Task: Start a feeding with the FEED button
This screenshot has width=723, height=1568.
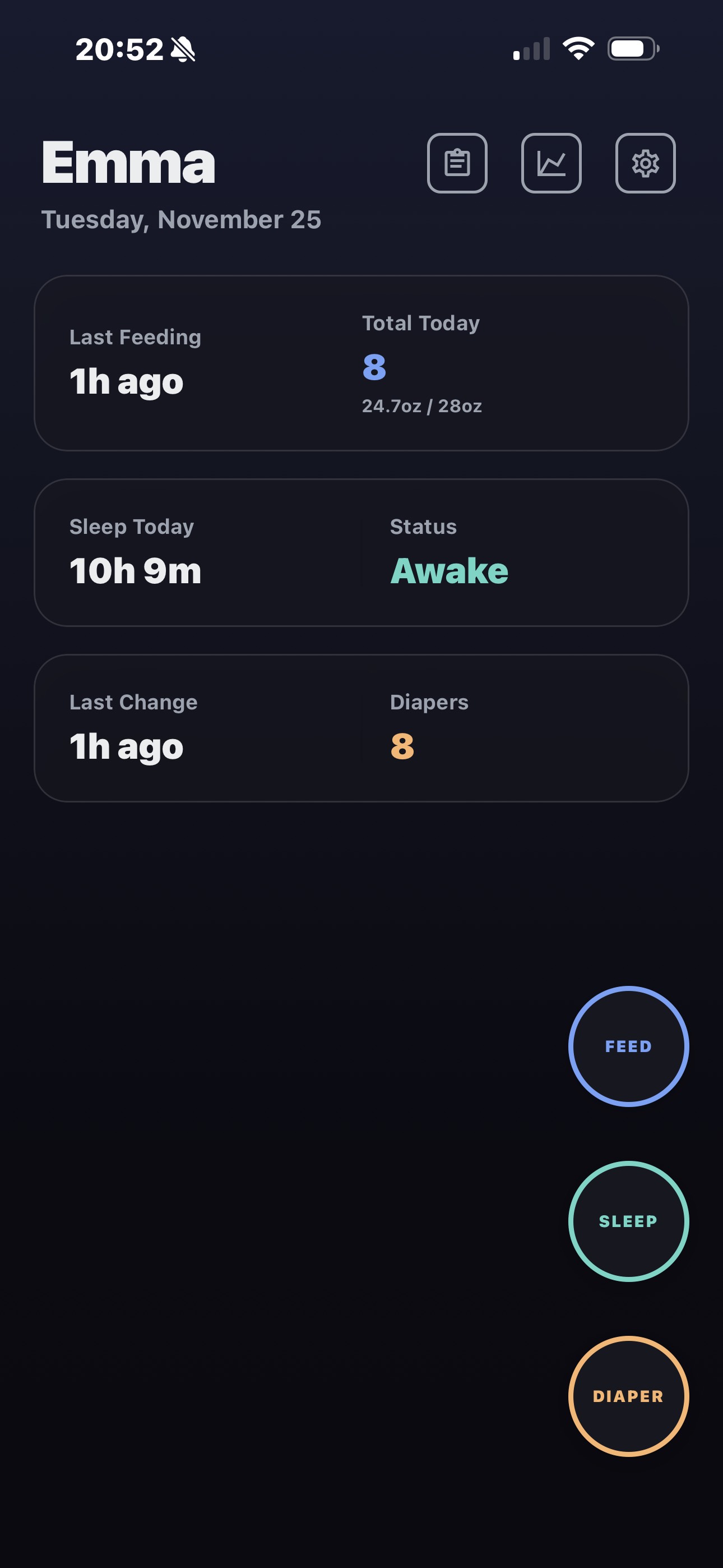Action: 628,1046
